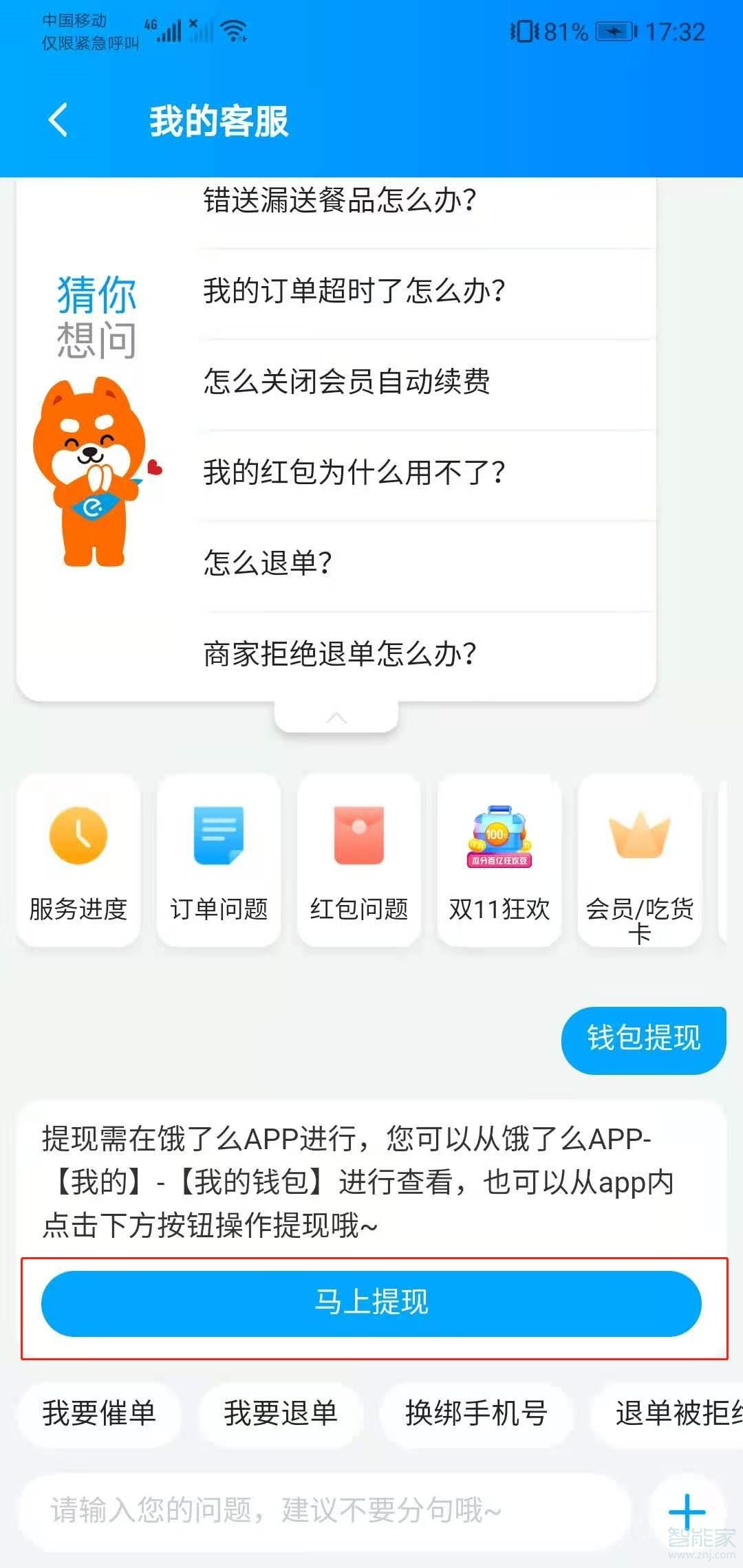This screenshot has width=743, height=1568.
Task: Collapse the suggested questions panel chevron
Action: point(336,717)
